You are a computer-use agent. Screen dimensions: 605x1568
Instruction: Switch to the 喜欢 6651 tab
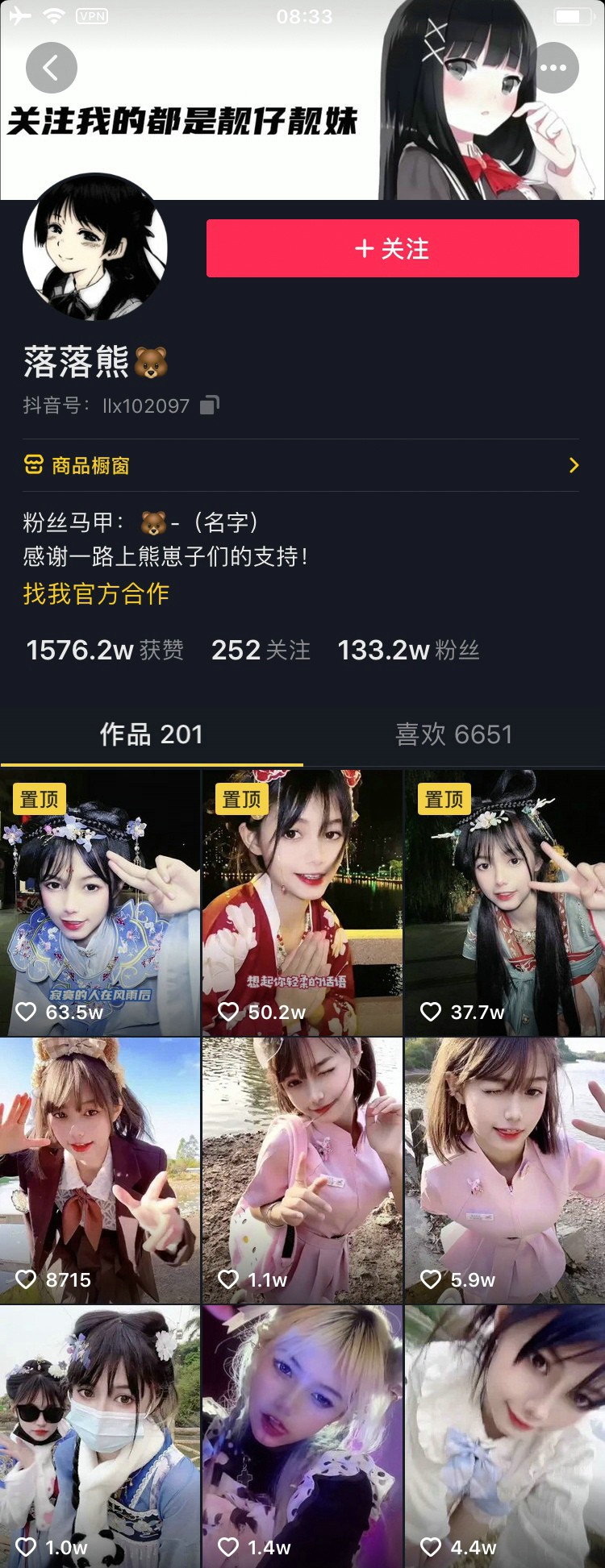click(x=453, y=734)
